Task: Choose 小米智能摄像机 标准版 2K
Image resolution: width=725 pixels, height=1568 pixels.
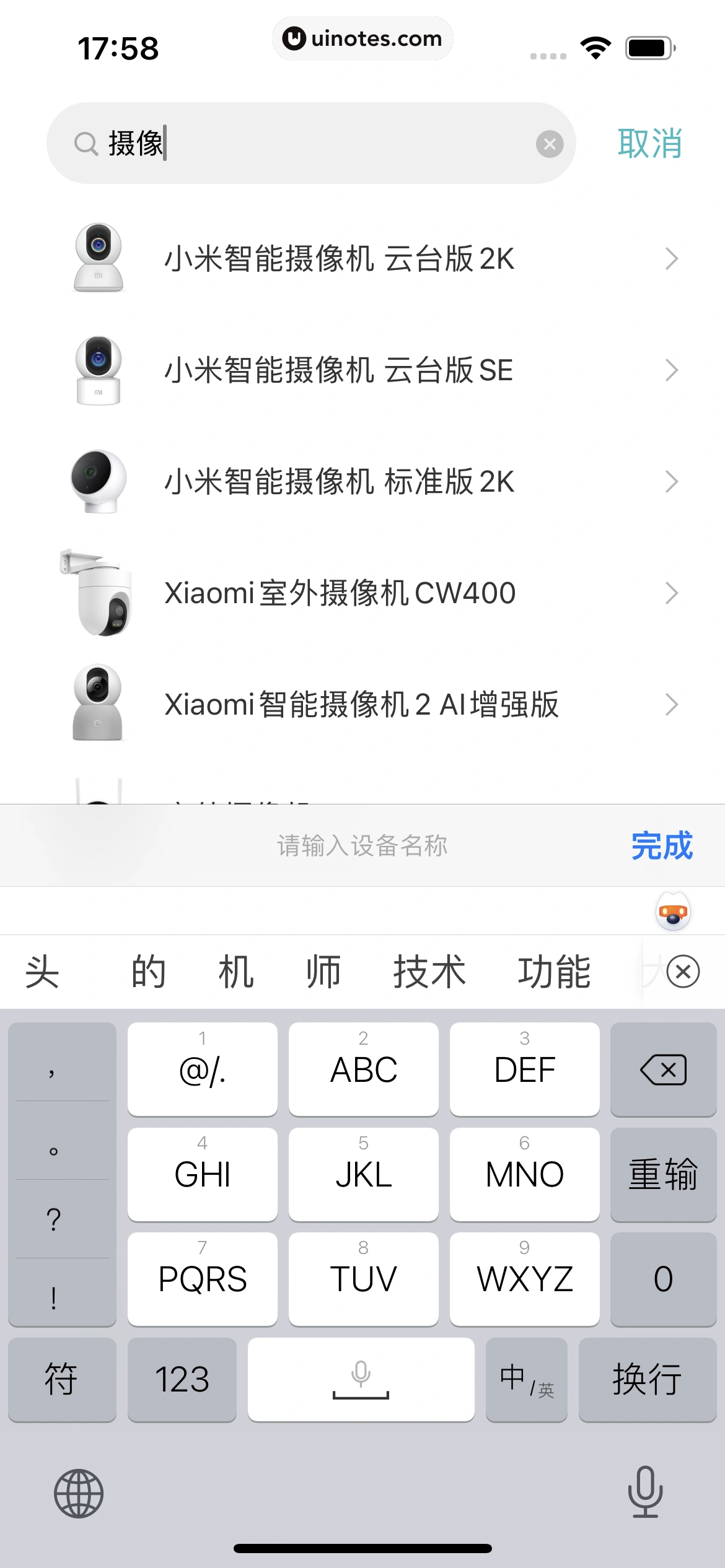Action: point(372,482)
